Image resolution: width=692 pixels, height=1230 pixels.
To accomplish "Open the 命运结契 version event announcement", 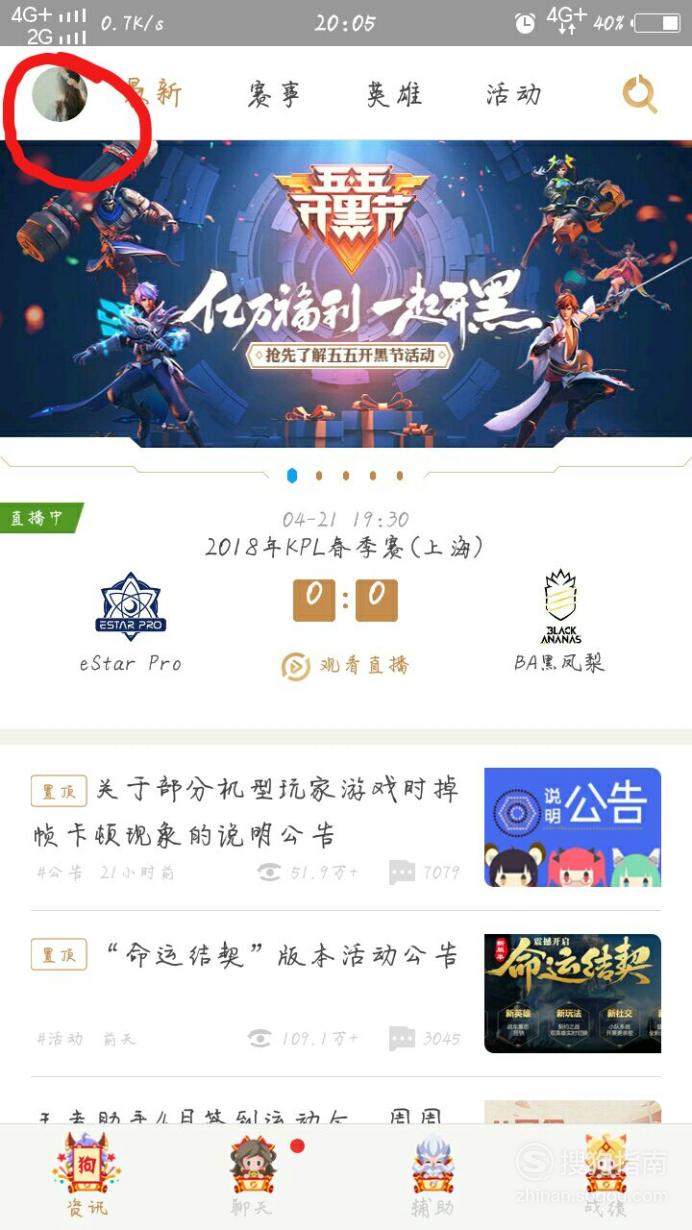I will pyautogui.click(x=346, y=993).
